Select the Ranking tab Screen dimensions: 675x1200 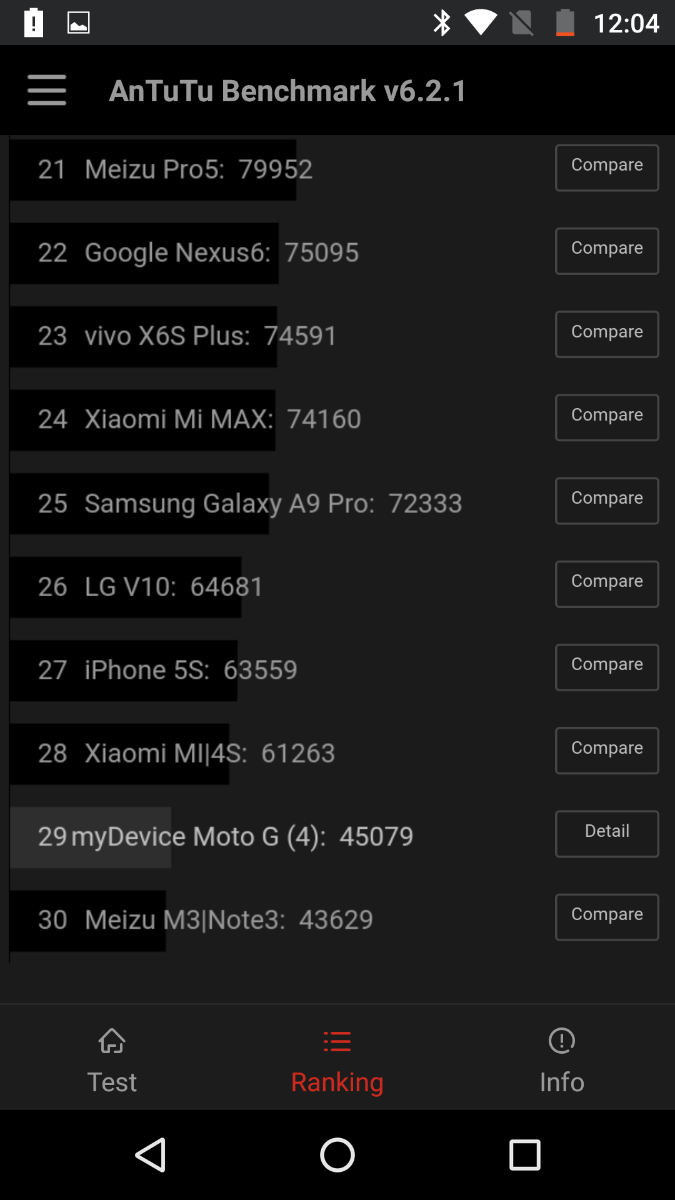pyautogui.click(x=337, y=1060)
